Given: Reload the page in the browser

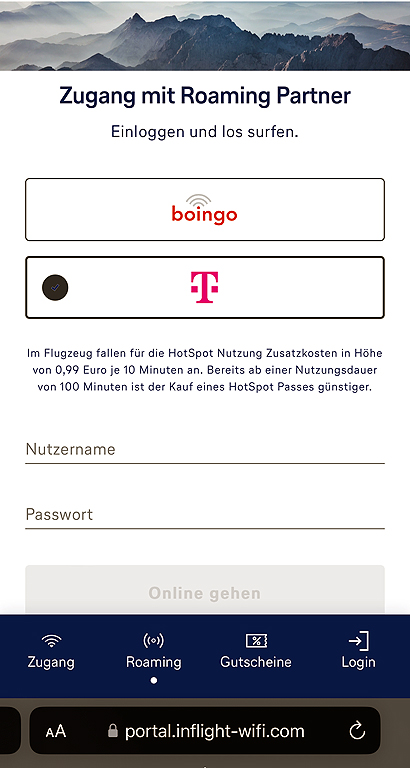Looking at the screenshot, I should coord(357,732).
